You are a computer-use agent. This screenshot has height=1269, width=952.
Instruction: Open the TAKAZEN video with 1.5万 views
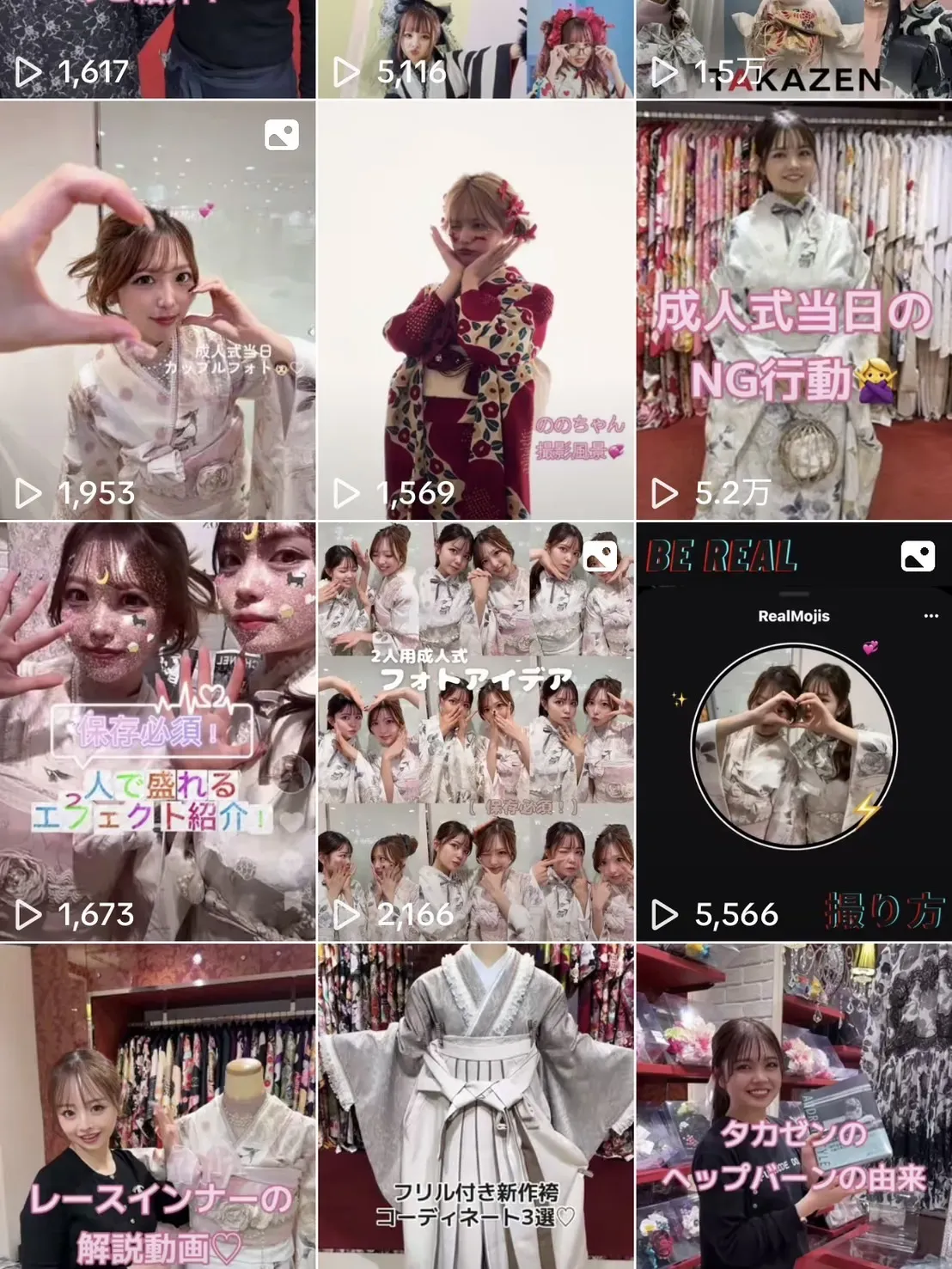pos(794,47)
